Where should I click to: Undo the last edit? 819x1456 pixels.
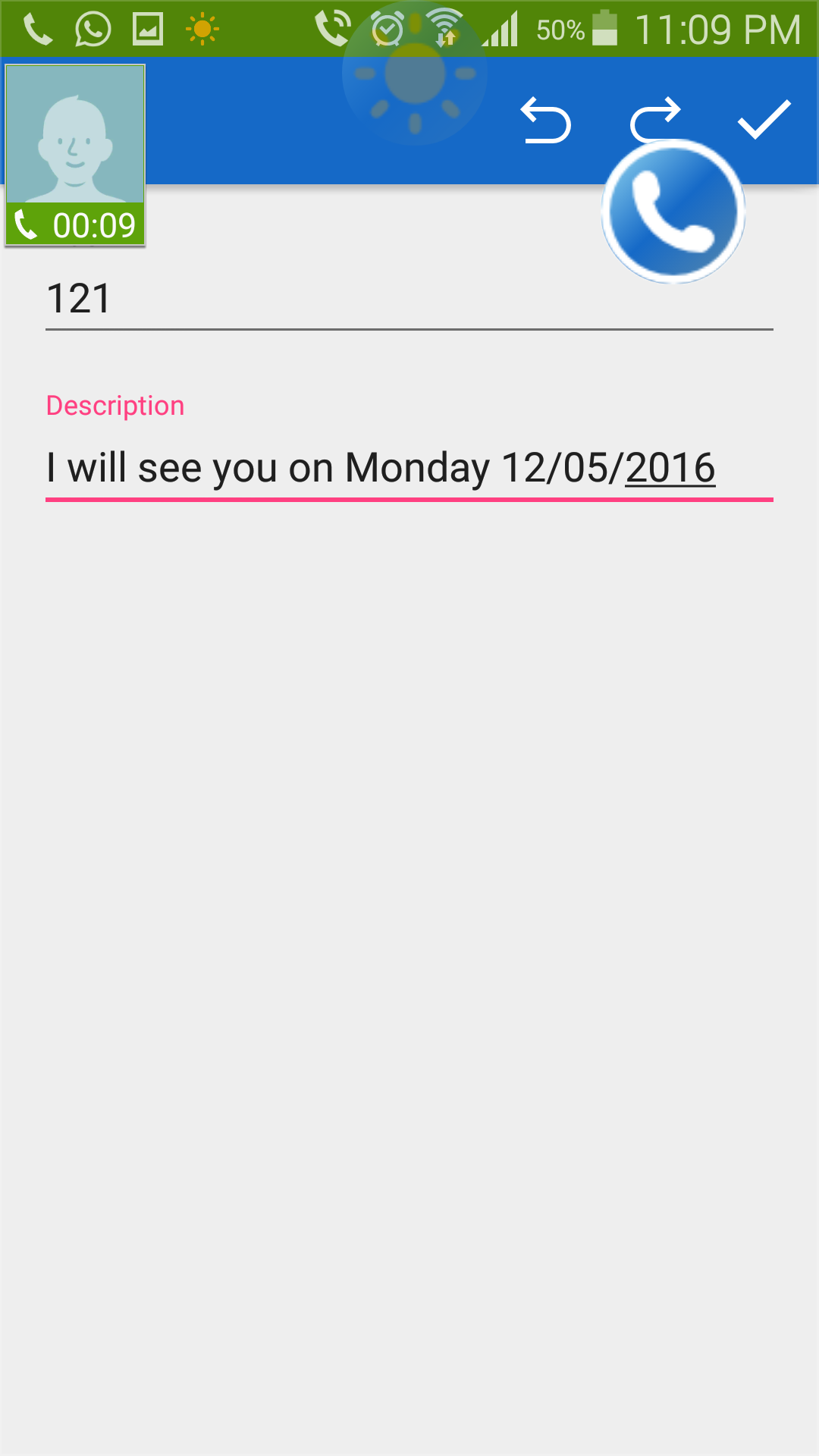pos(548,121)
